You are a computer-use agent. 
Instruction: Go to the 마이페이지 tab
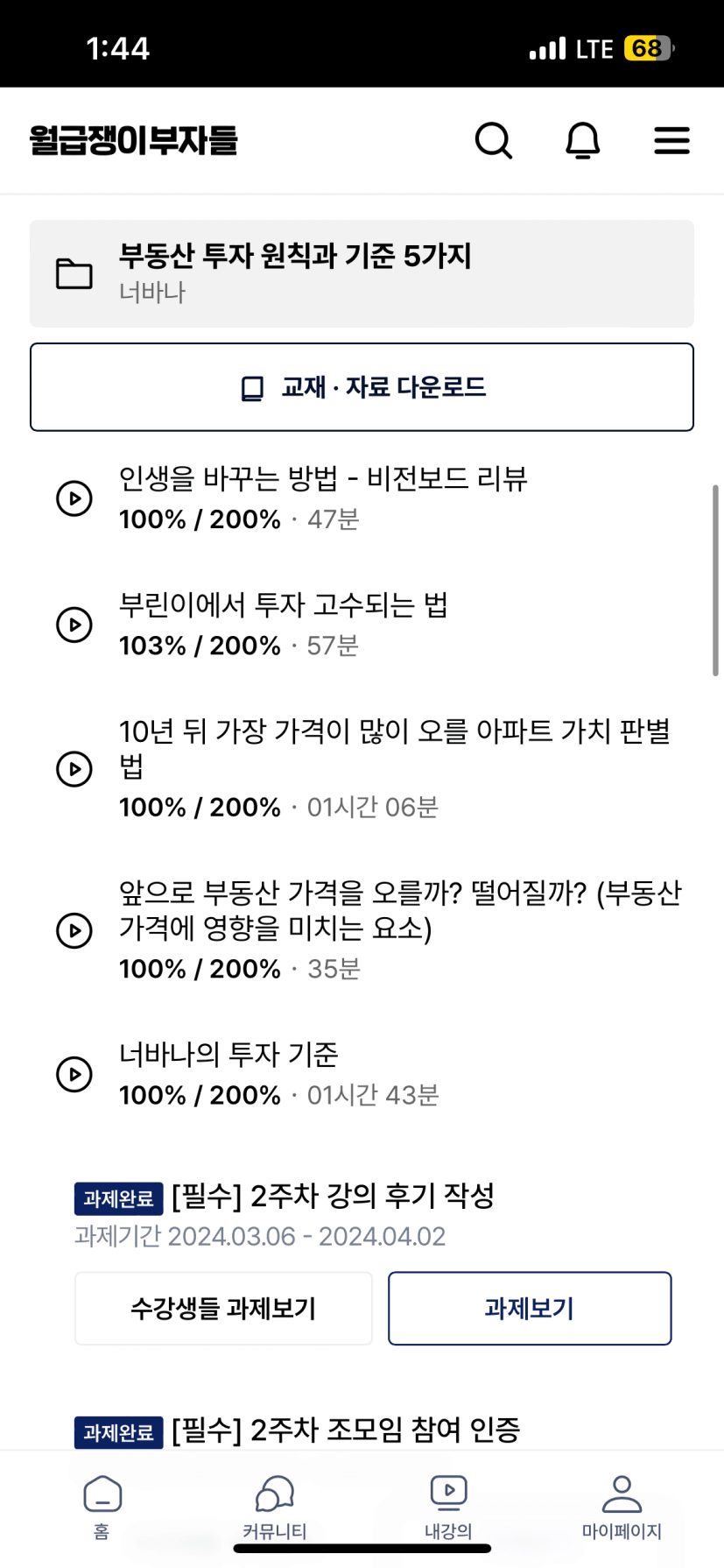pos(622,1507)
